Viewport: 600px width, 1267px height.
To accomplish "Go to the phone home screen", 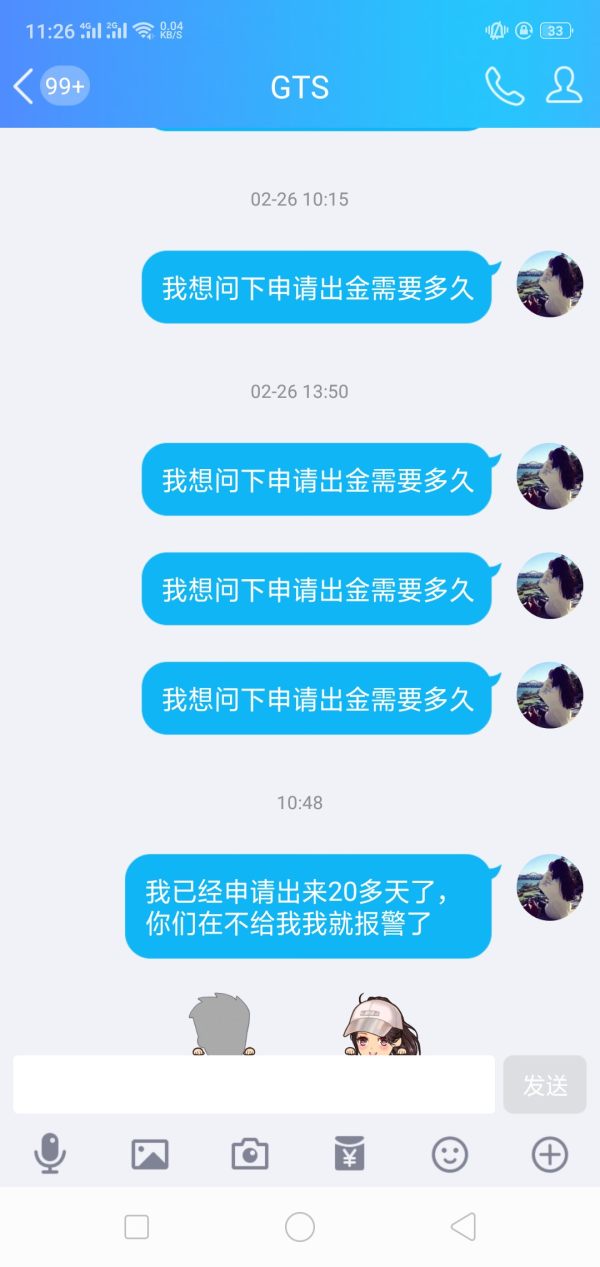I will click(x=300, y=1227).
